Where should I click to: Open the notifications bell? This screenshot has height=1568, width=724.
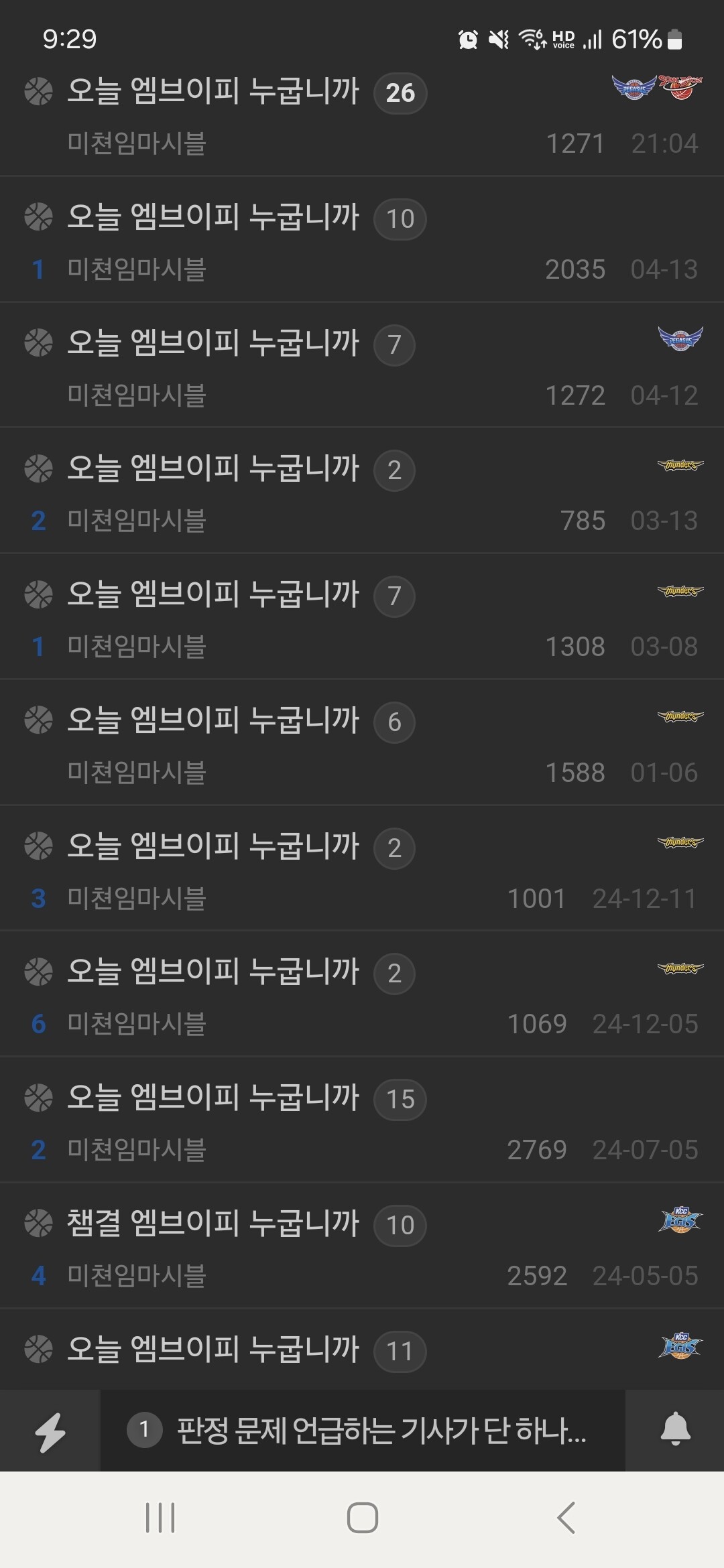tap(675, 1431)
